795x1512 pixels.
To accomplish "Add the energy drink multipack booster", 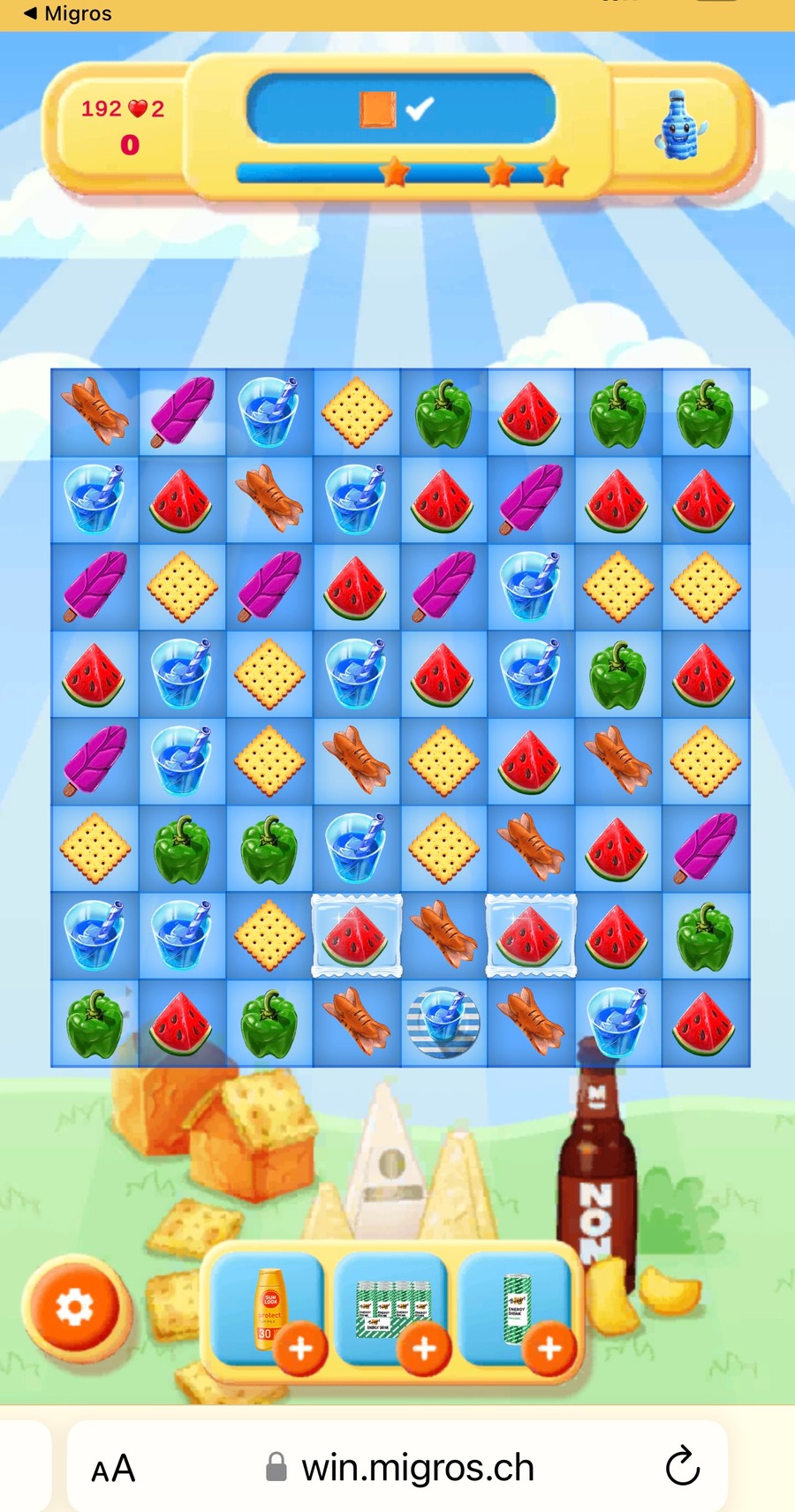I will click(425, 1349).
